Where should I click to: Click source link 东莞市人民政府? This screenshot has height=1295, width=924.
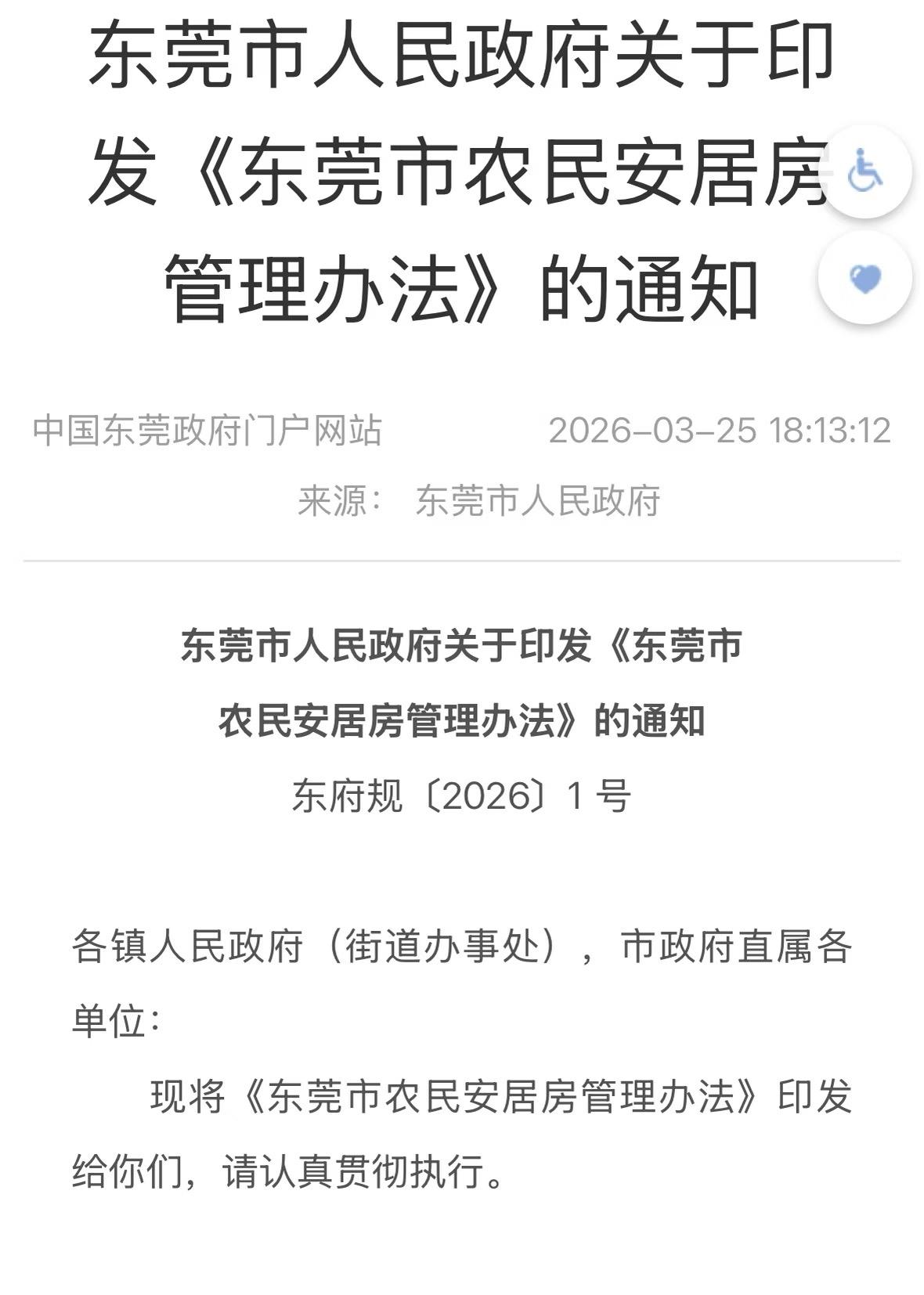540,497
